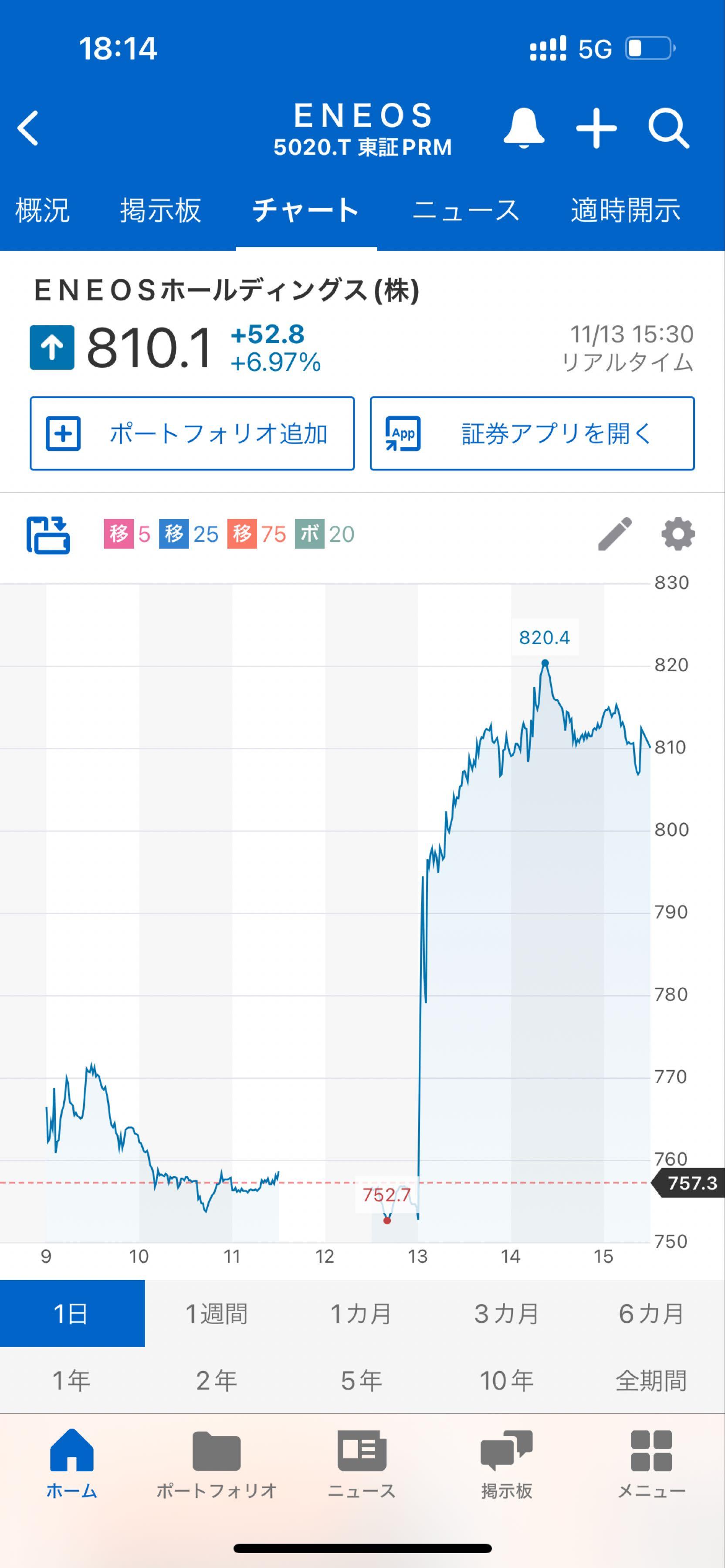Tap the plus icon to add the stock
The width and height of the screenshot is (725, 1568).
[596, 128]
